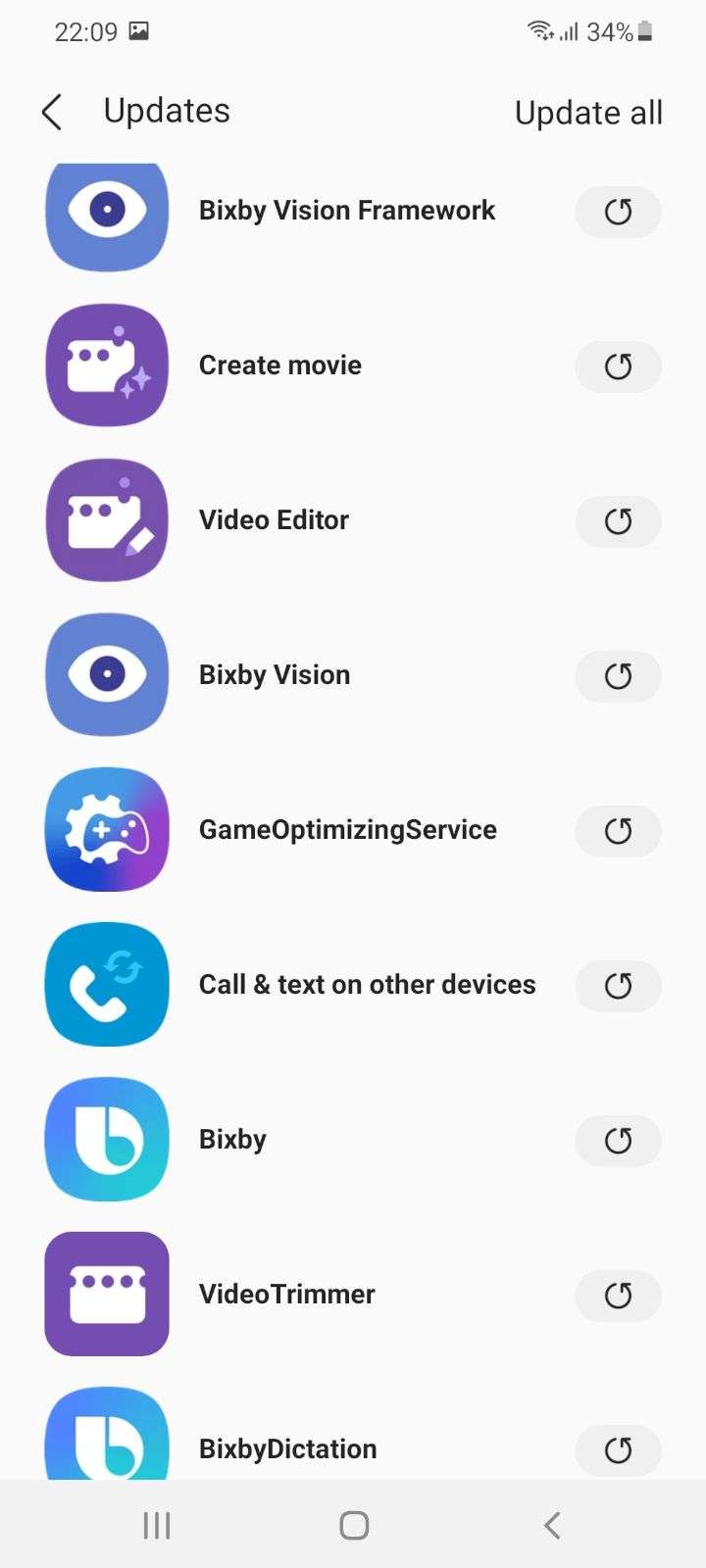Update GameOptimizingService
Screen dimensions: 706x1568
618,831
